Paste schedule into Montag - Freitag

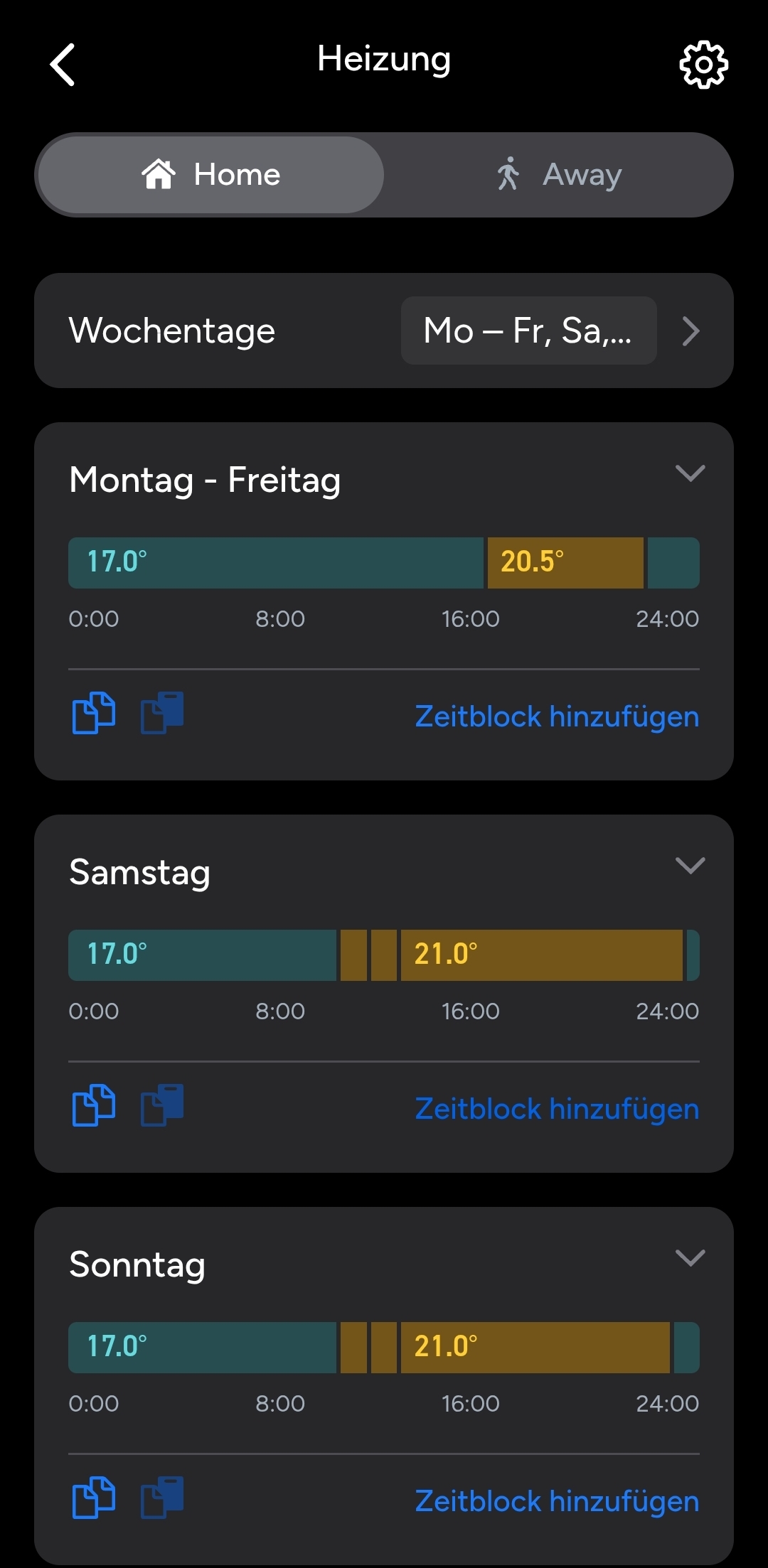pyautogui.click(x=162, y=713)
